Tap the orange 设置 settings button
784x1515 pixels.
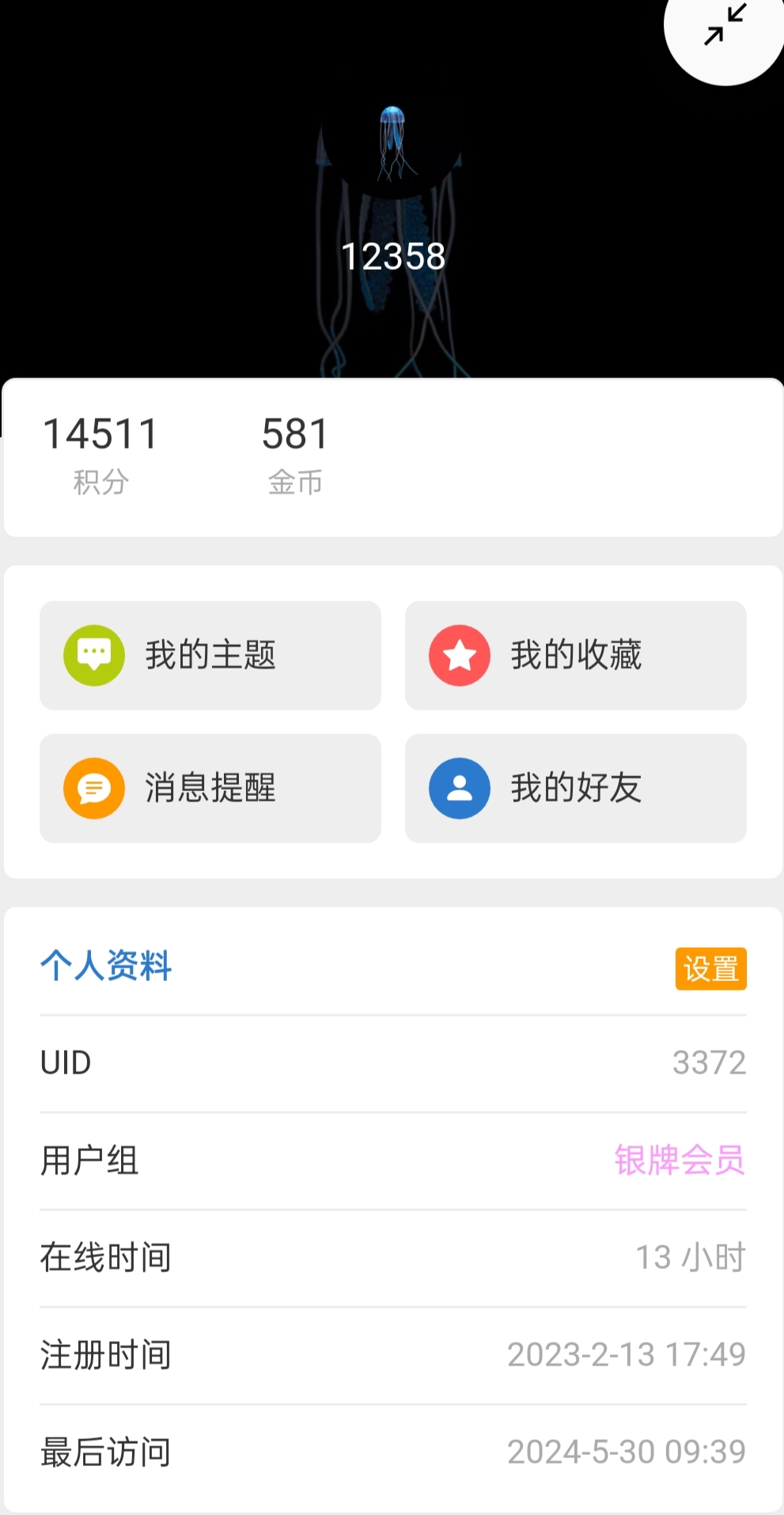pyautogui.click(x=710, y=968)
